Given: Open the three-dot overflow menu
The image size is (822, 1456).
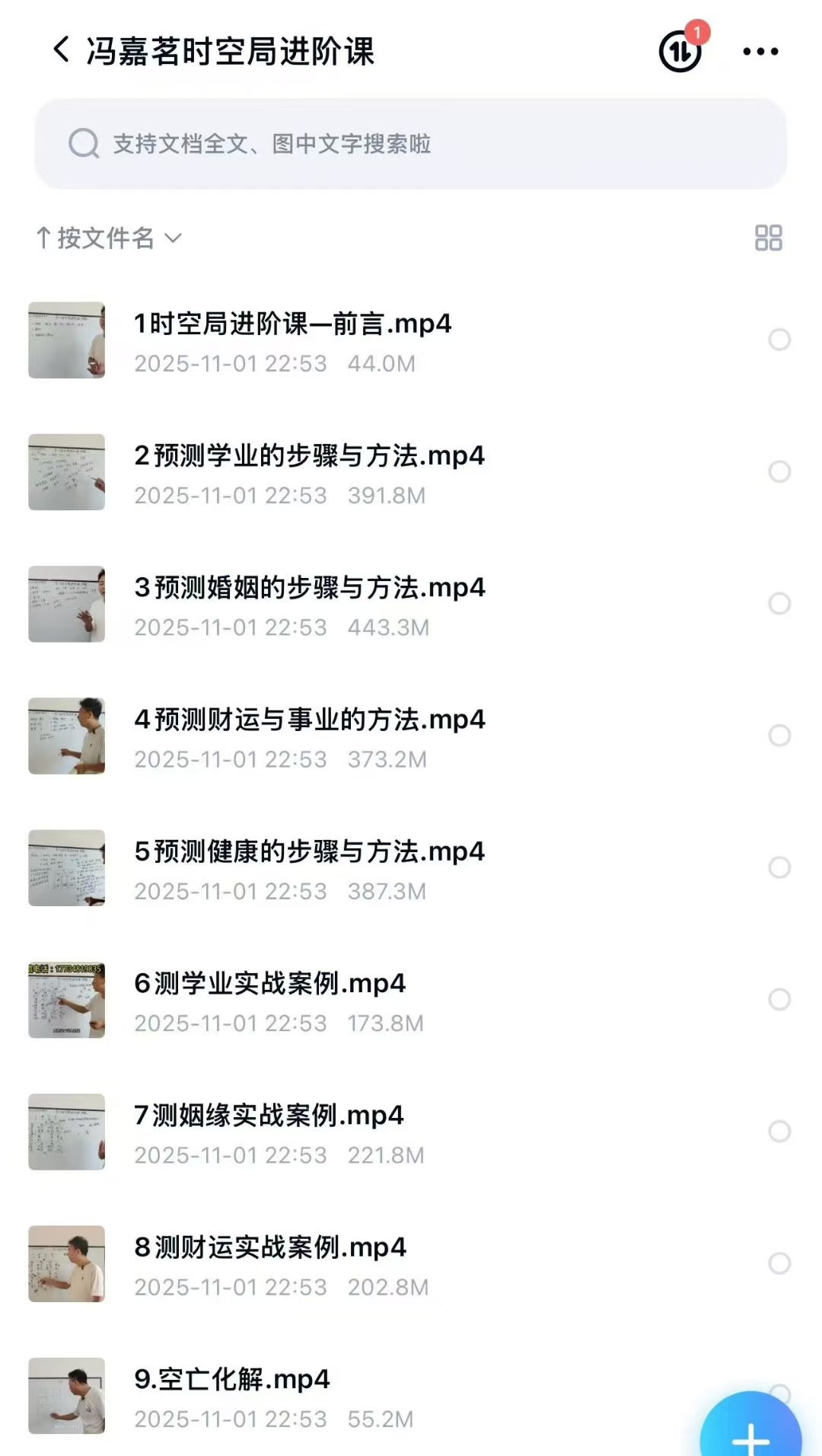Looking at the screenshot, I should (760, 51).
